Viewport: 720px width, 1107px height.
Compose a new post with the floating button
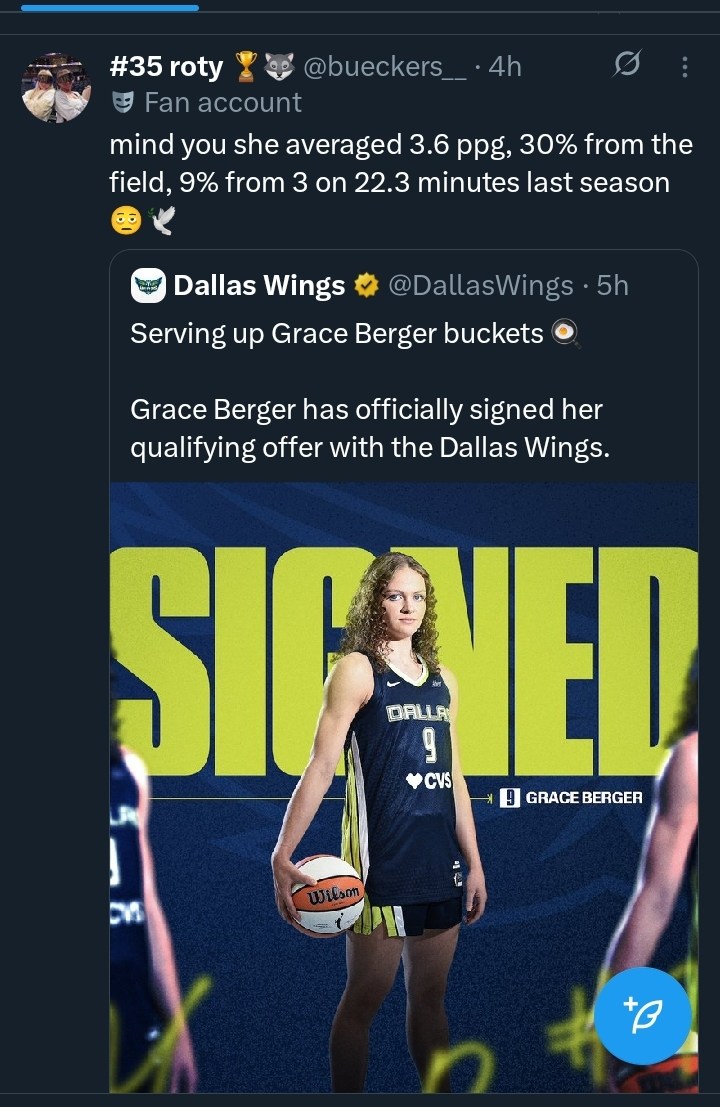(642, 1015)
